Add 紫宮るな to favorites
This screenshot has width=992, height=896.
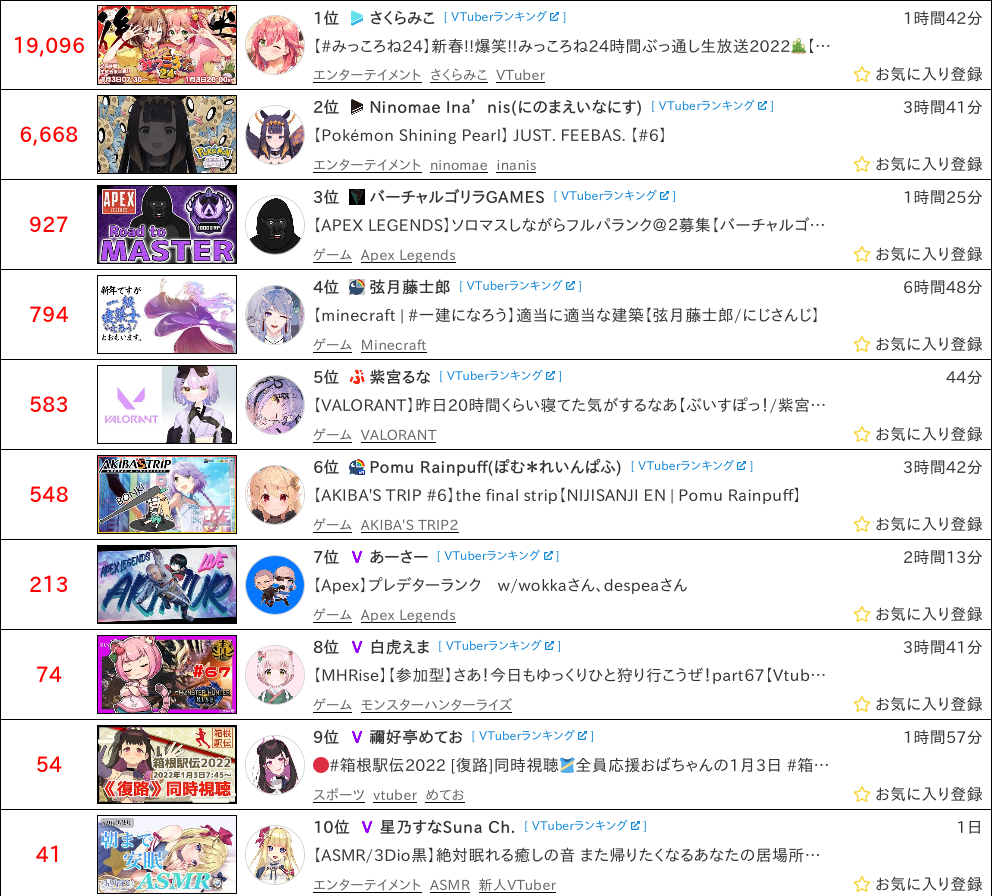[918, 434]
